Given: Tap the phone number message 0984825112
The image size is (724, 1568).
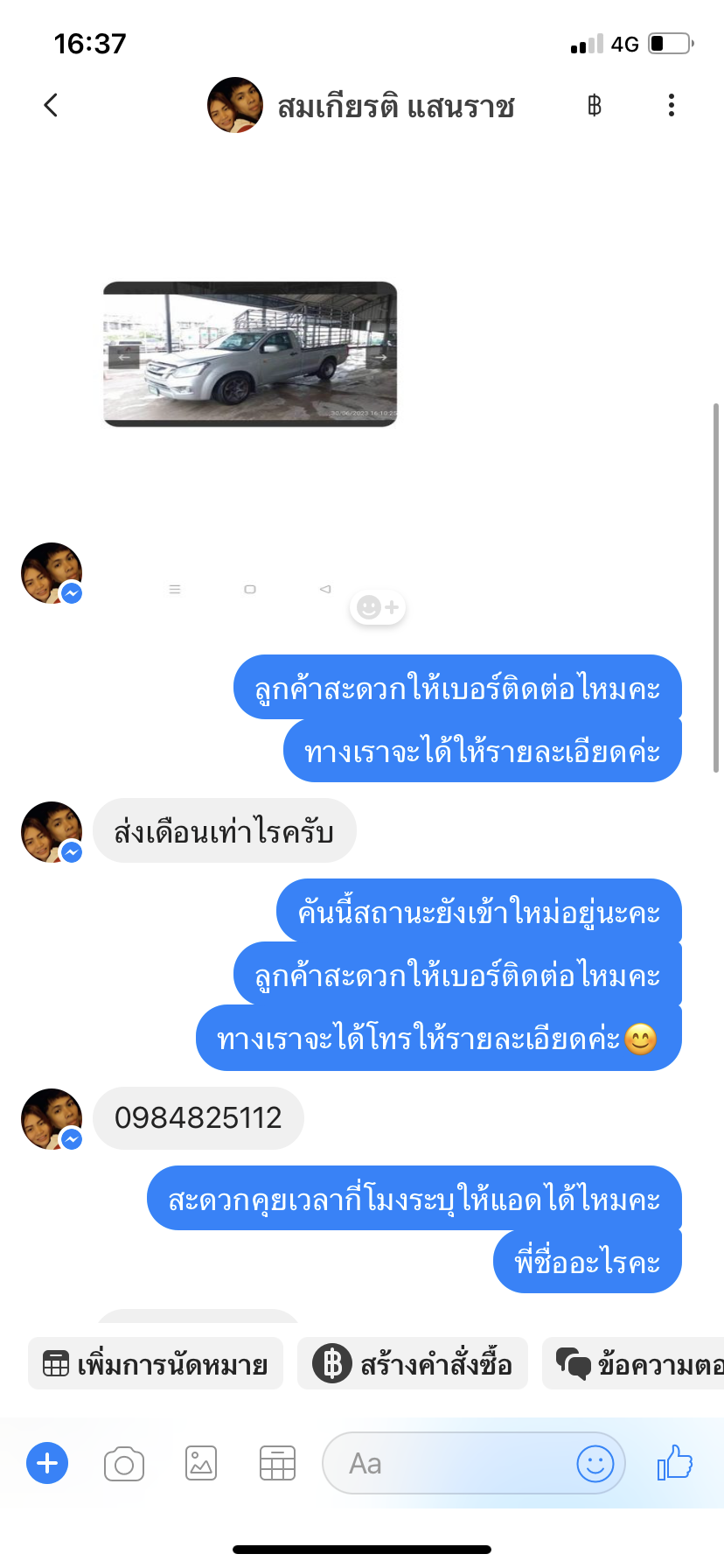Looking at the screenshot, I should (198, 1117).
